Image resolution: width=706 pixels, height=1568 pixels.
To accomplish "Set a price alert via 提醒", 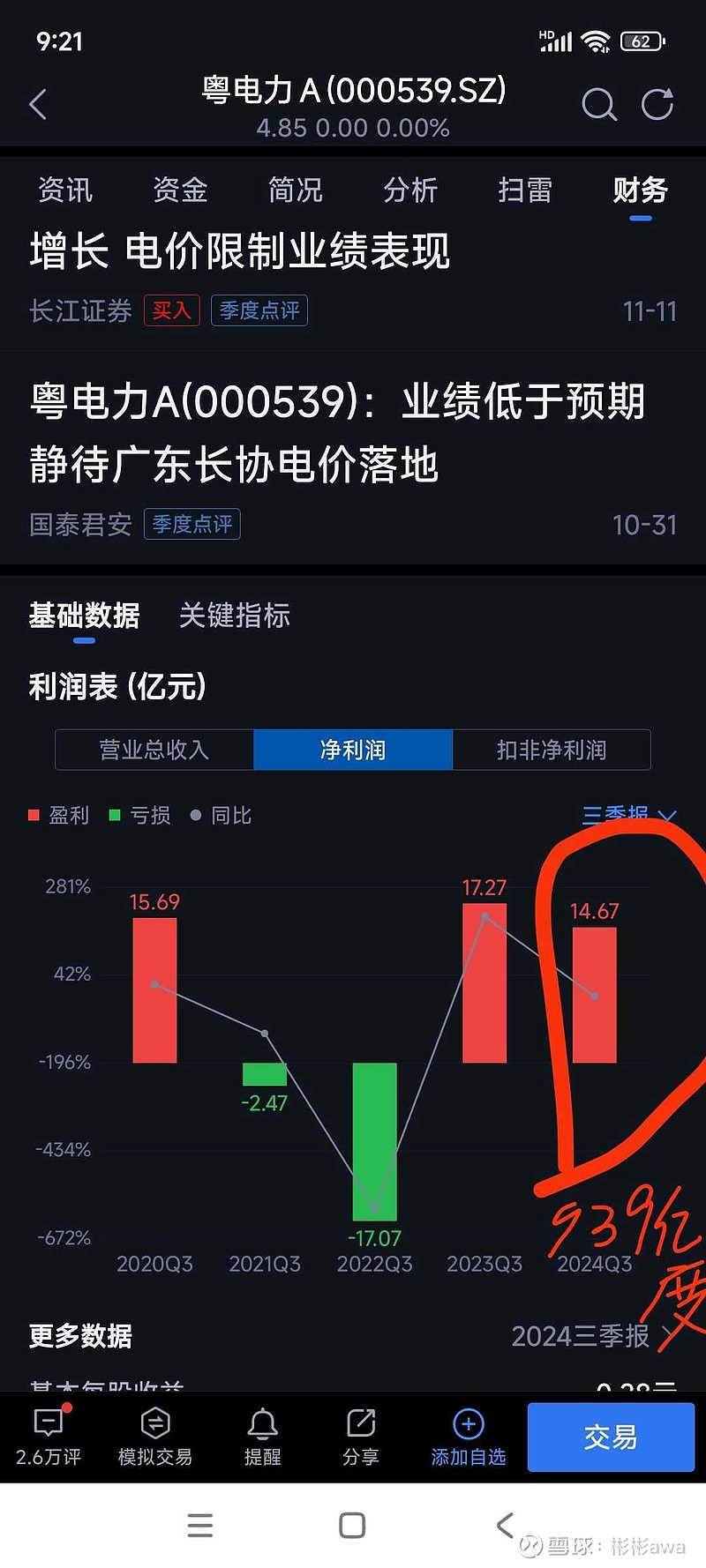I will click(262, 1437).
